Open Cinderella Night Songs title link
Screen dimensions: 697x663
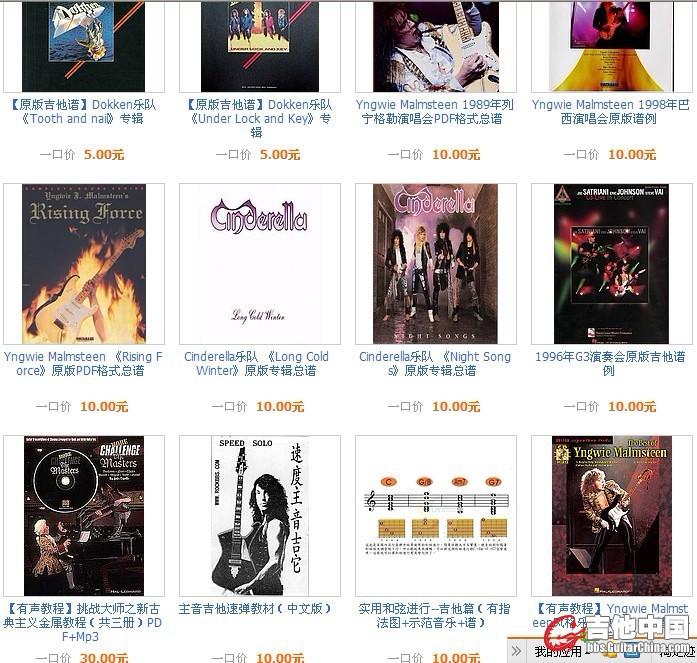pyautogui.click(x=435, y=363)
